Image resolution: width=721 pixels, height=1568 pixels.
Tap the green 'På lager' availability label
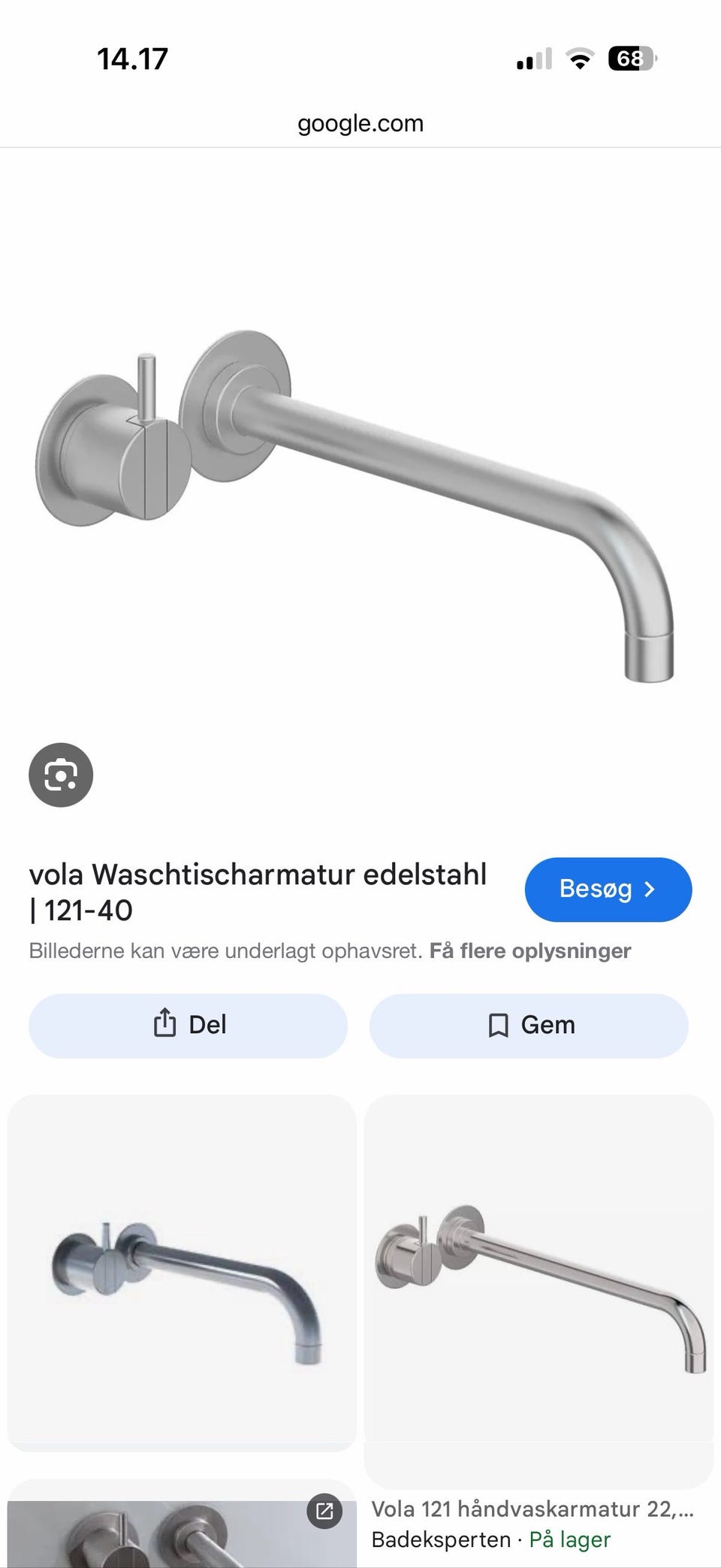point(569,1538)
